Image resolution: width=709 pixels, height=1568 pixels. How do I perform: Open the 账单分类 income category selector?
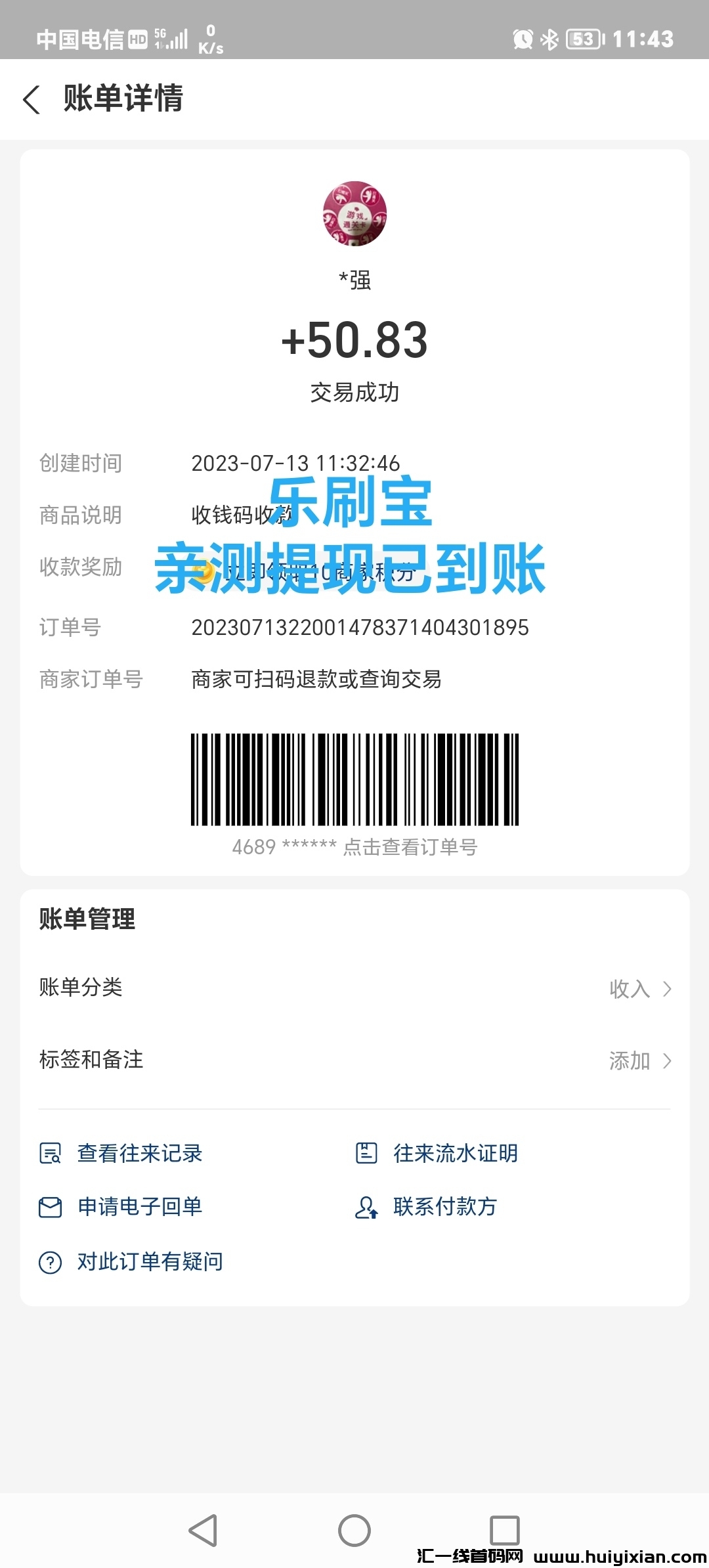pyautogui.click(x=354, y=988)
